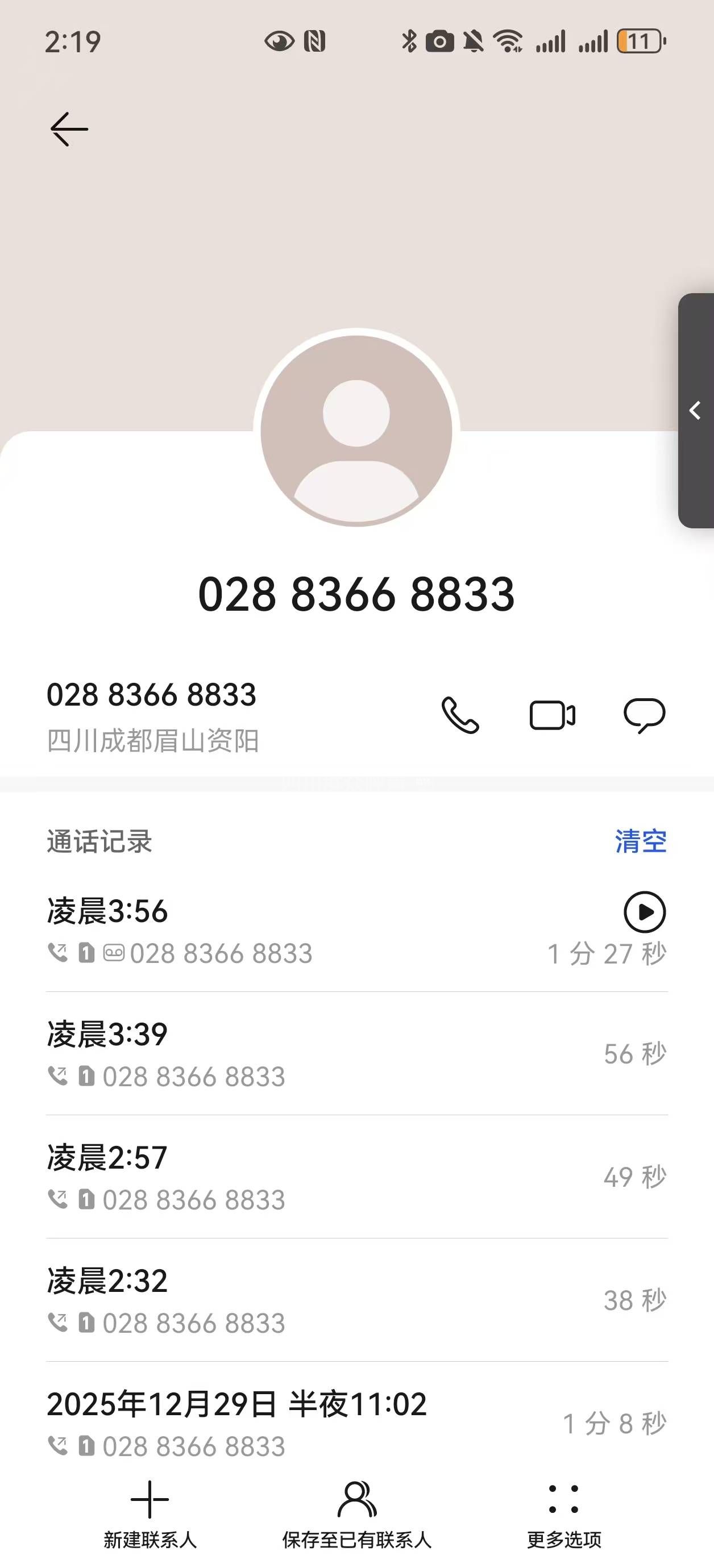Viewport: 714px width, 1568px height.
Task: Clear call history with 清空
Action: point(640,841)
